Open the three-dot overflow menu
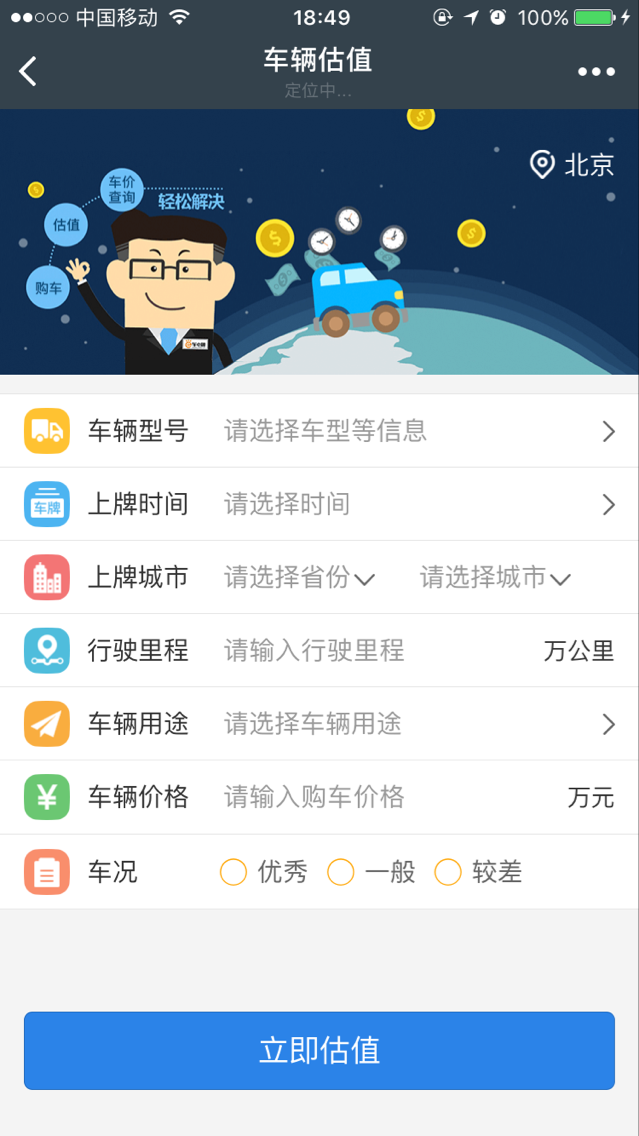The width and height of the screenshot is (639, 1136). (x=596, y=71)
